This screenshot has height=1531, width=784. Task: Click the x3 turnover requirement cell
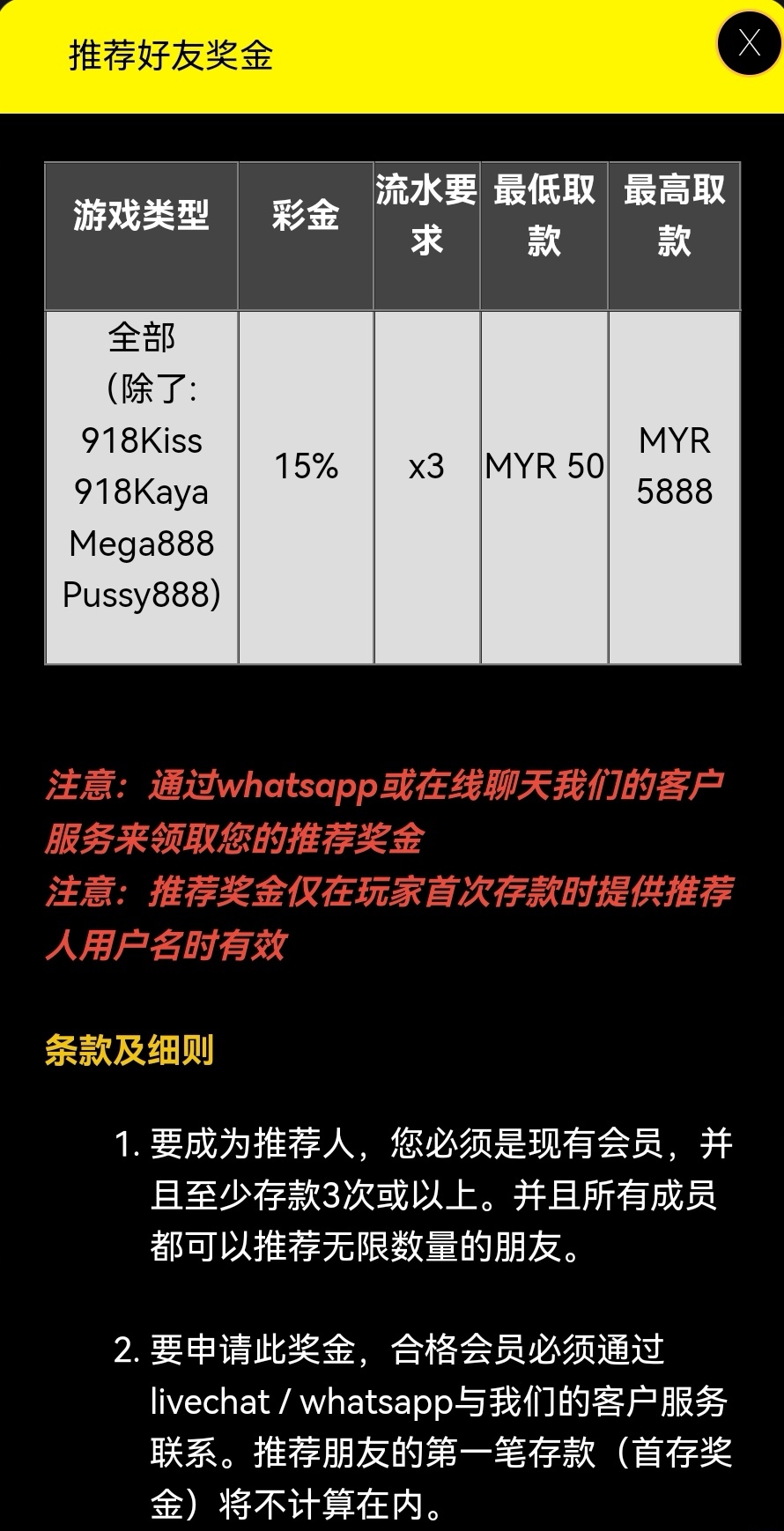pos(425,468)
